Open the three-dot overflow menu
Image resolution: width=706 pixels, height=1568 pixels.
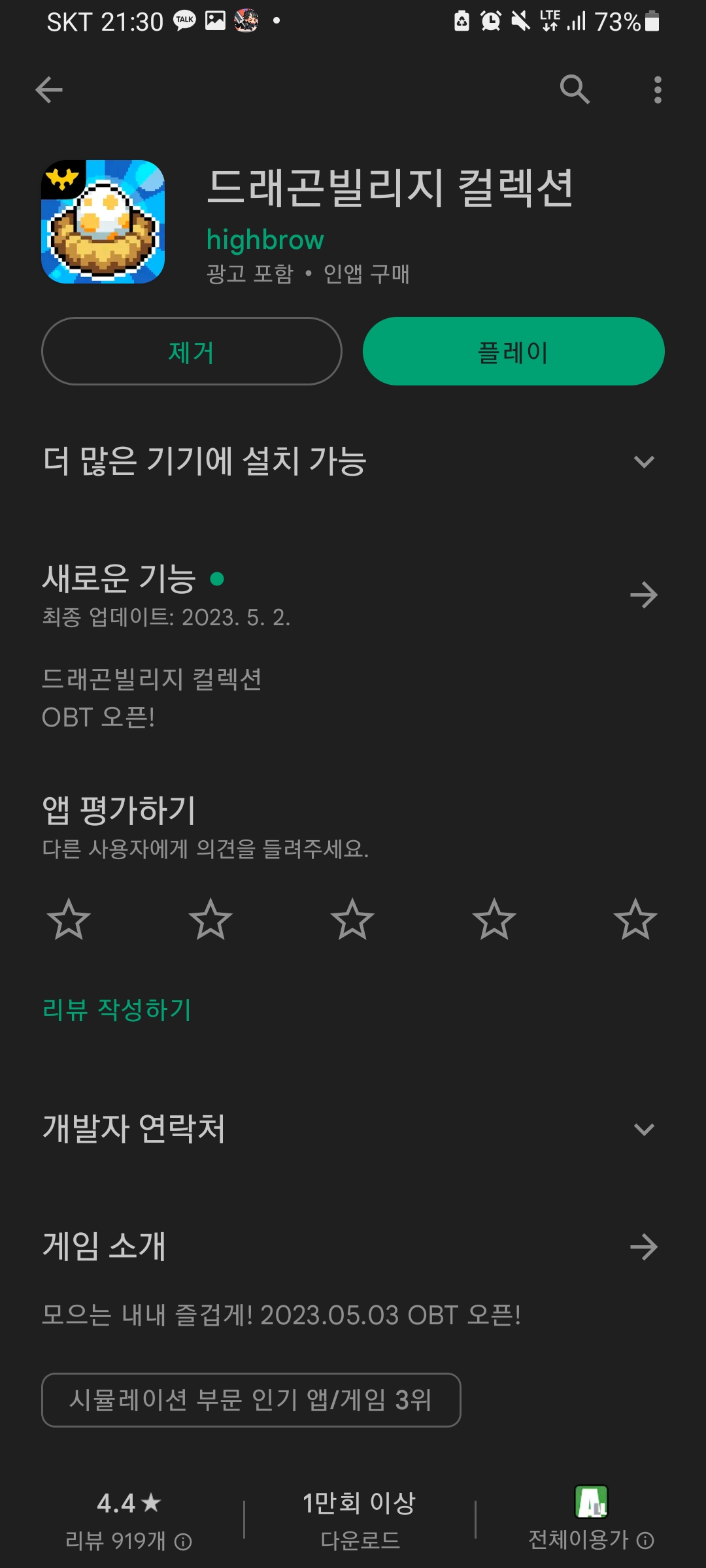point(658,90)
